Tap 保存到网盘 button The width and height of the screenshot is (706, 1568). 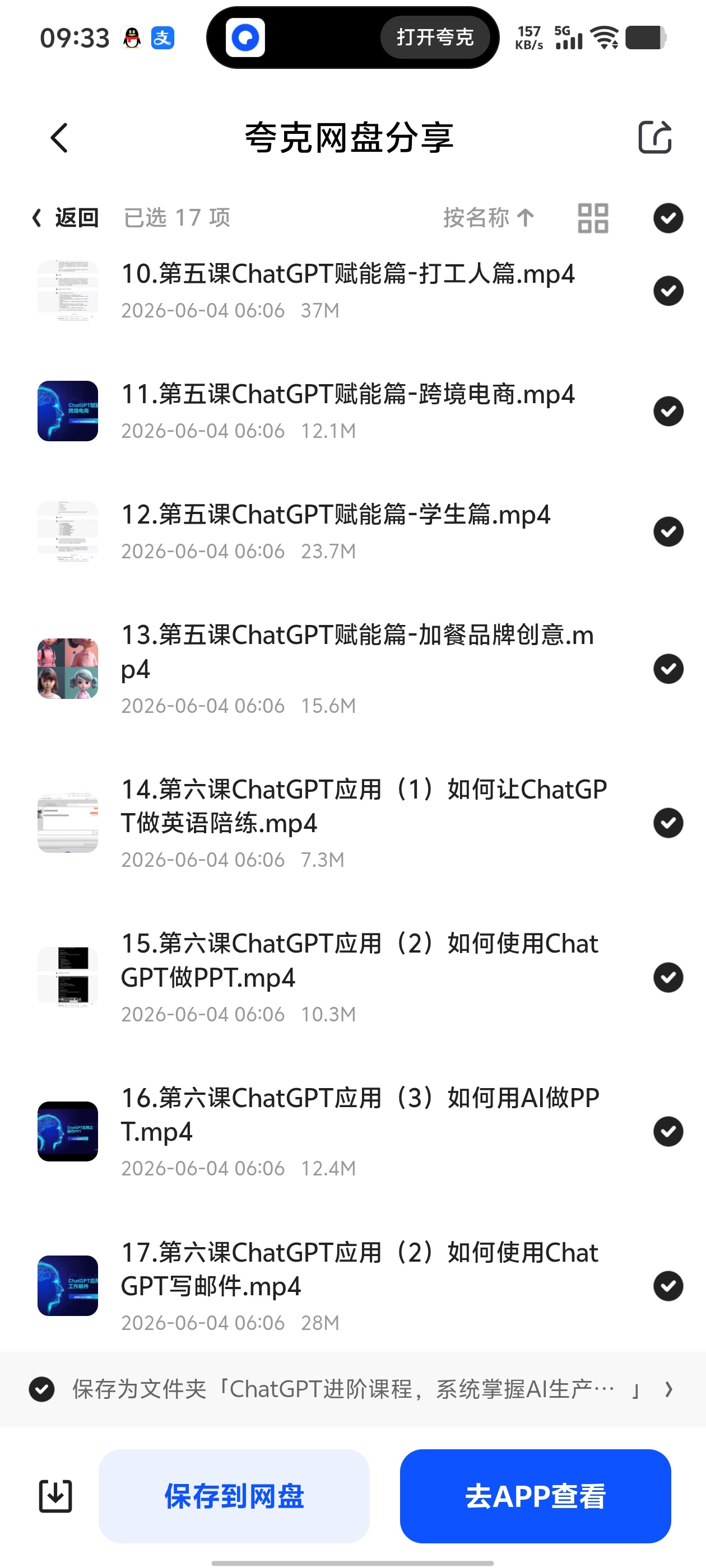(x=234, y=1496)
